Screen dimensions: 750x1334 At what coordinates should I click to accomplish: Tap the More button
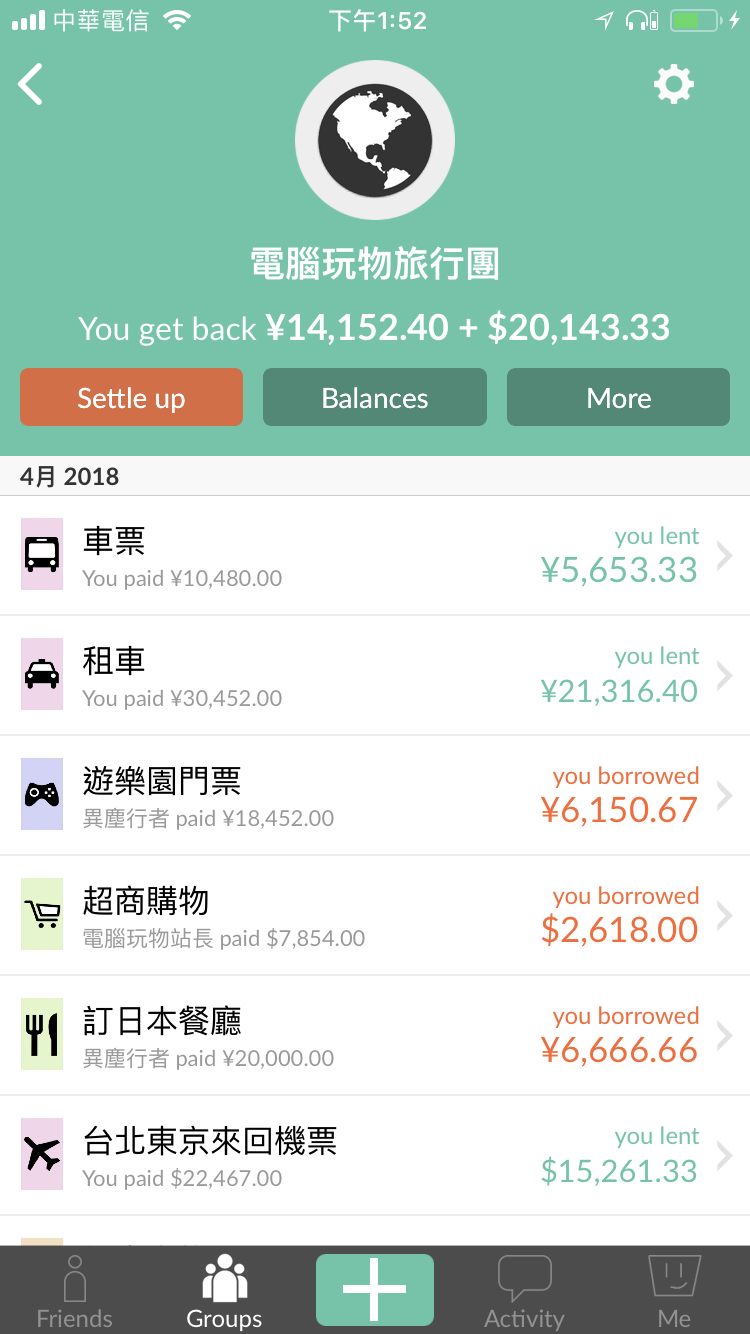click(618, 397)
